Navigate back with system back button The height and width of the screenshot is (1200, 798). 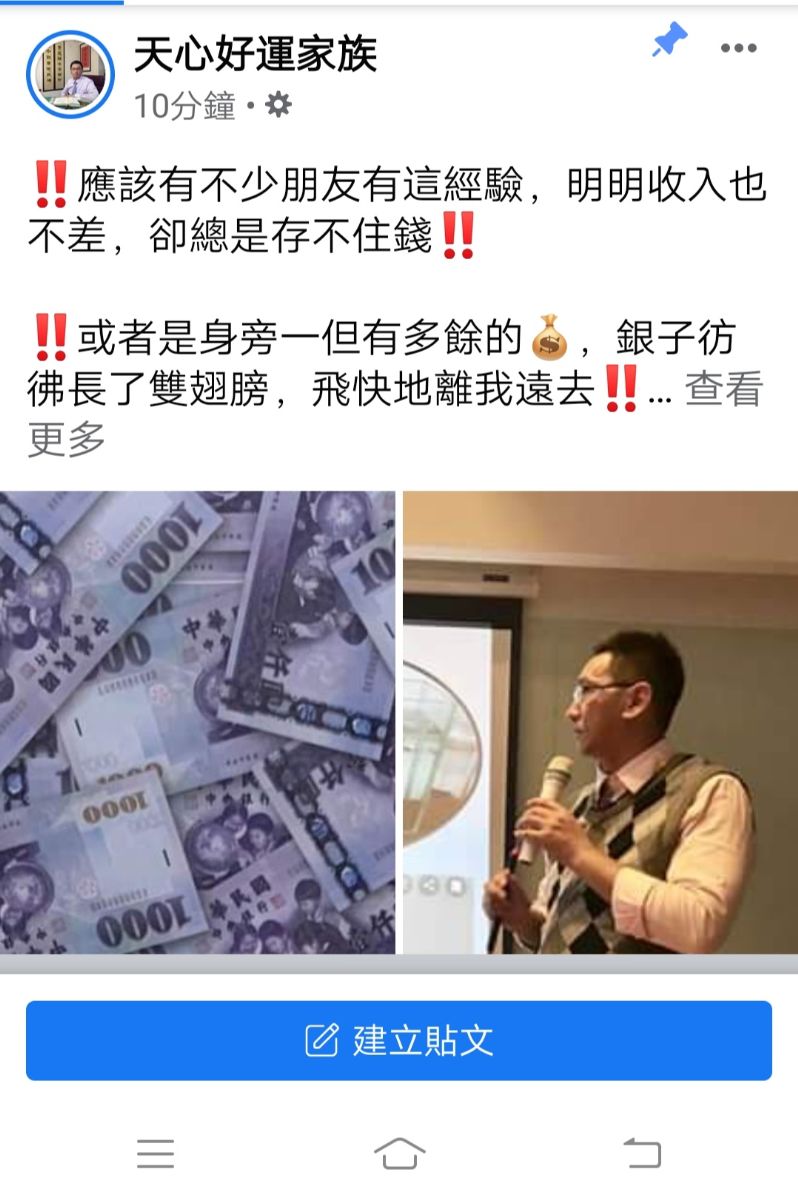coord(642,1154)
